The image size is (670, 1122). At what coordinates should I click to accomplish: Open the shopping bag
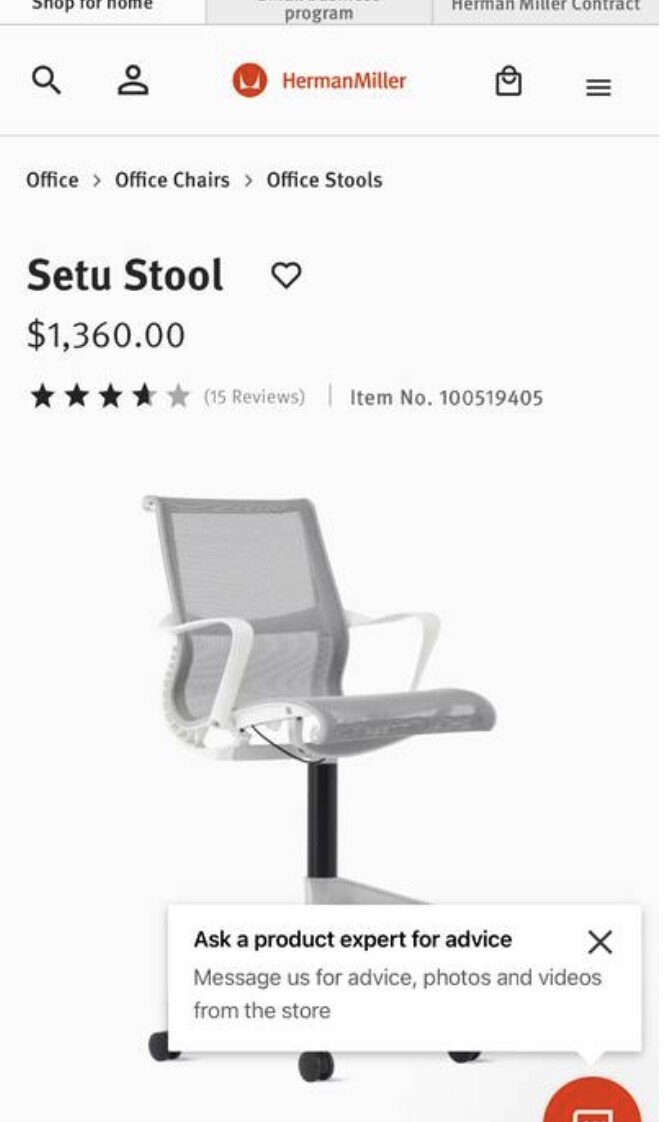pyautogui.click(x=509, y=81)
